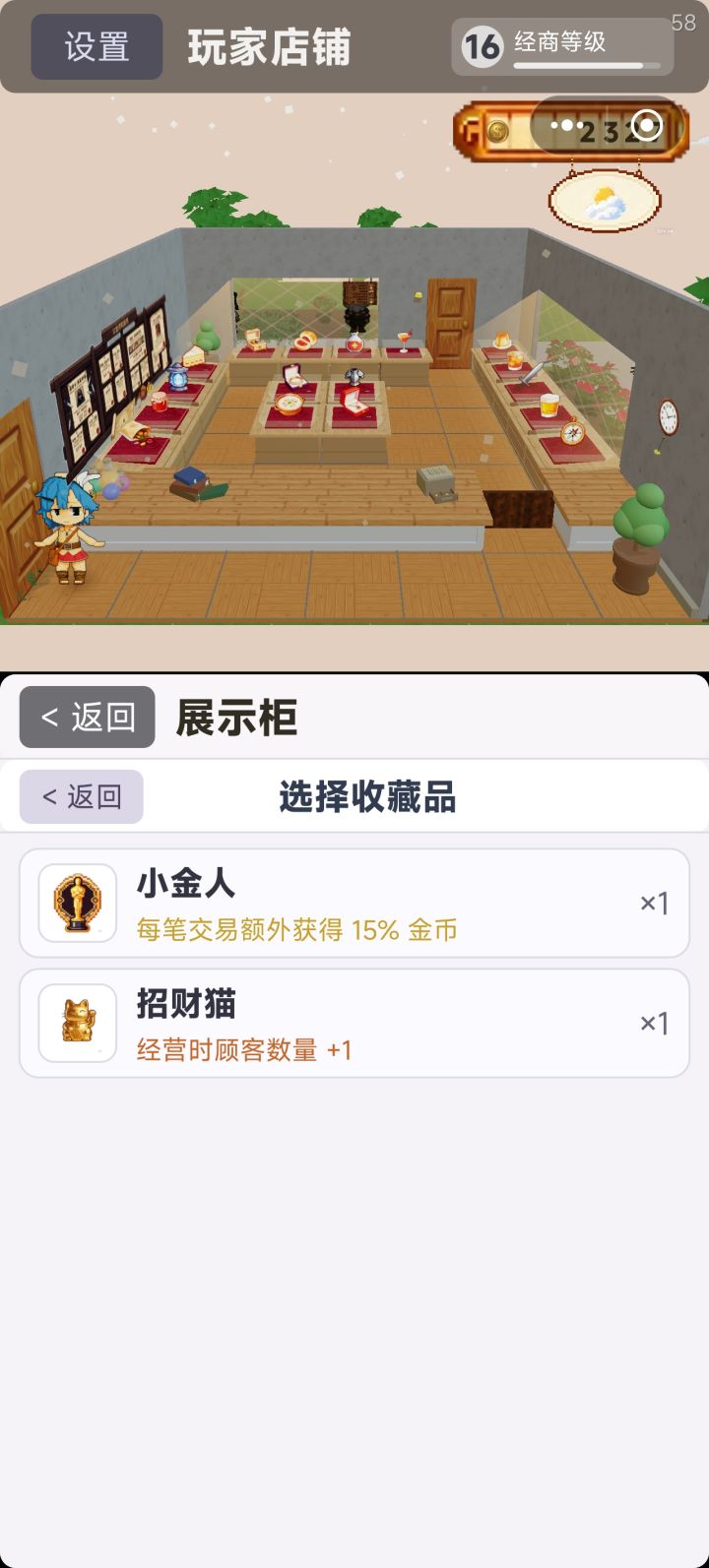Click the beer mug on the right counter
Image resolution: width=709 pixels, height=1568 pixels.
548,407
